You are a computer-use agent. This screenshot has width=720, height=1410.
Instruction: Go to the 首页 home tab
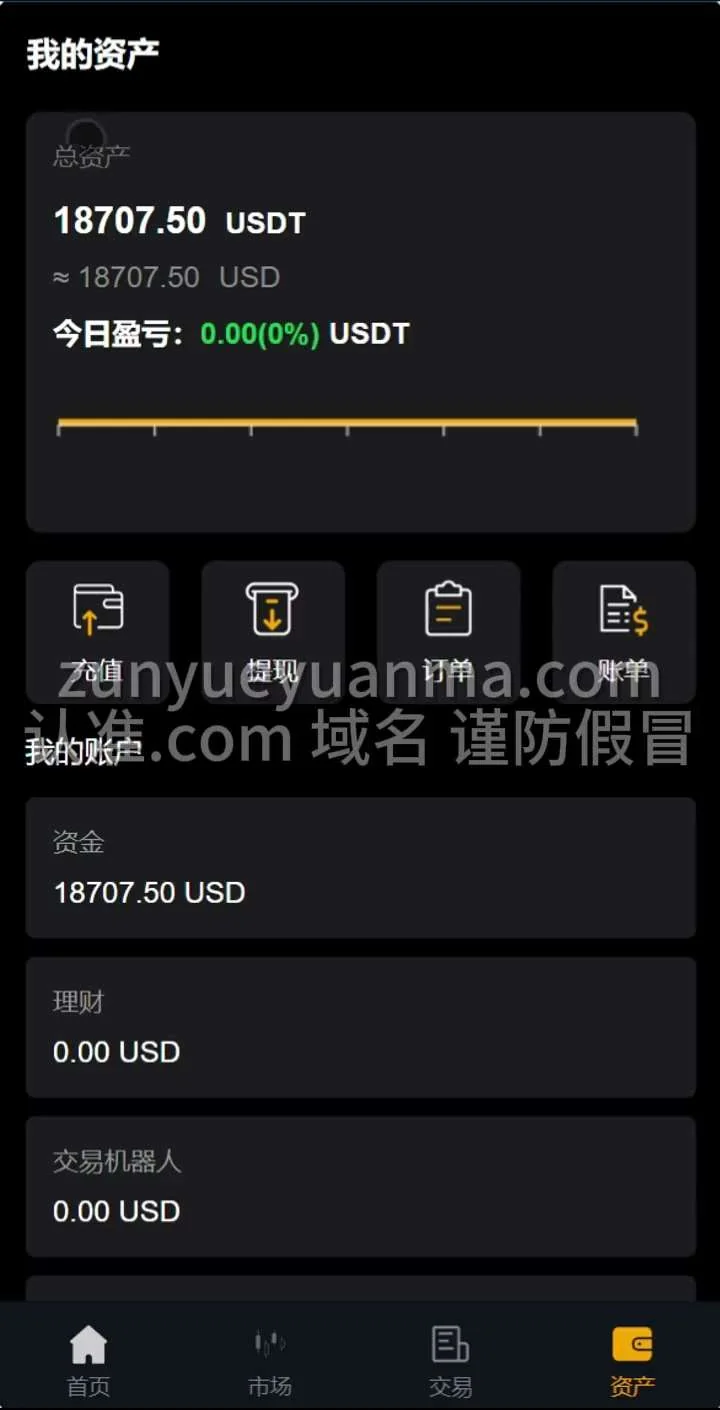(88, 1358)
